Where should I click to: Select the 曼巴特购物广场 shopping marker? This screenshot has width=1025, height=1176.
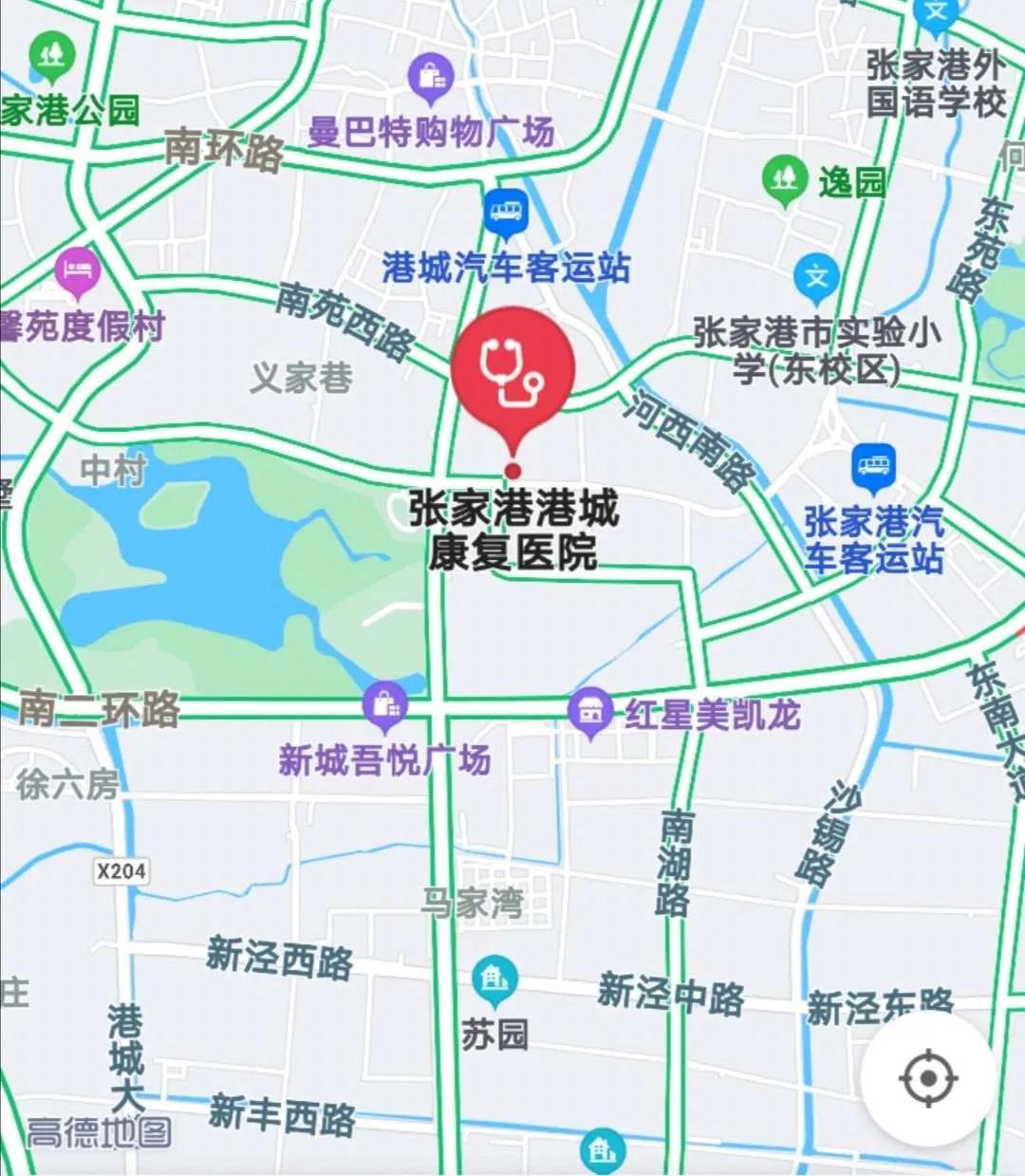[x=431, y=77]
